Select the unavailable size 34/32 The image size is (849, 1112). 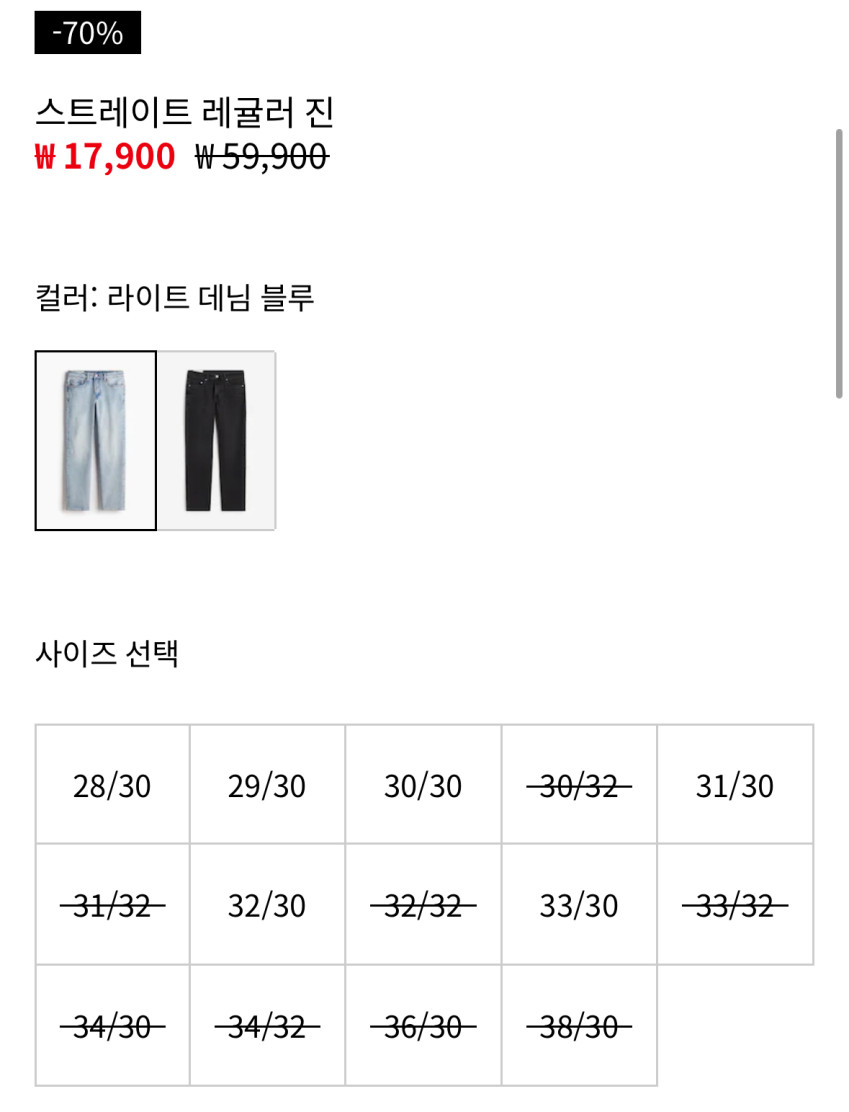(267, 1026)
